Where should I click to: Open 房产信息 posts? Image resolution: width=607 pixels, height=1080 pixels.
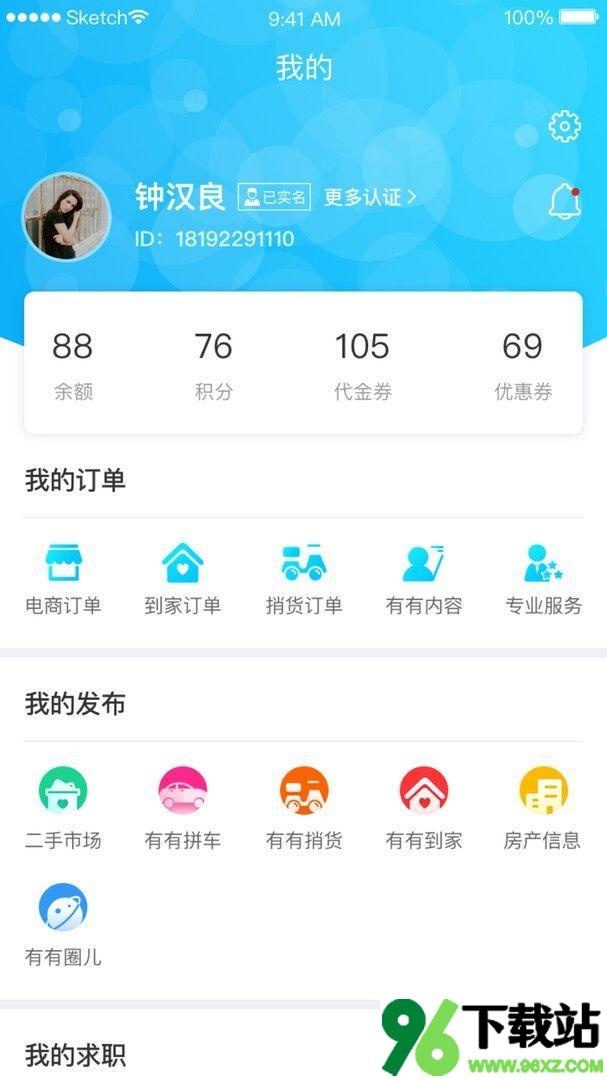(543, 806)
